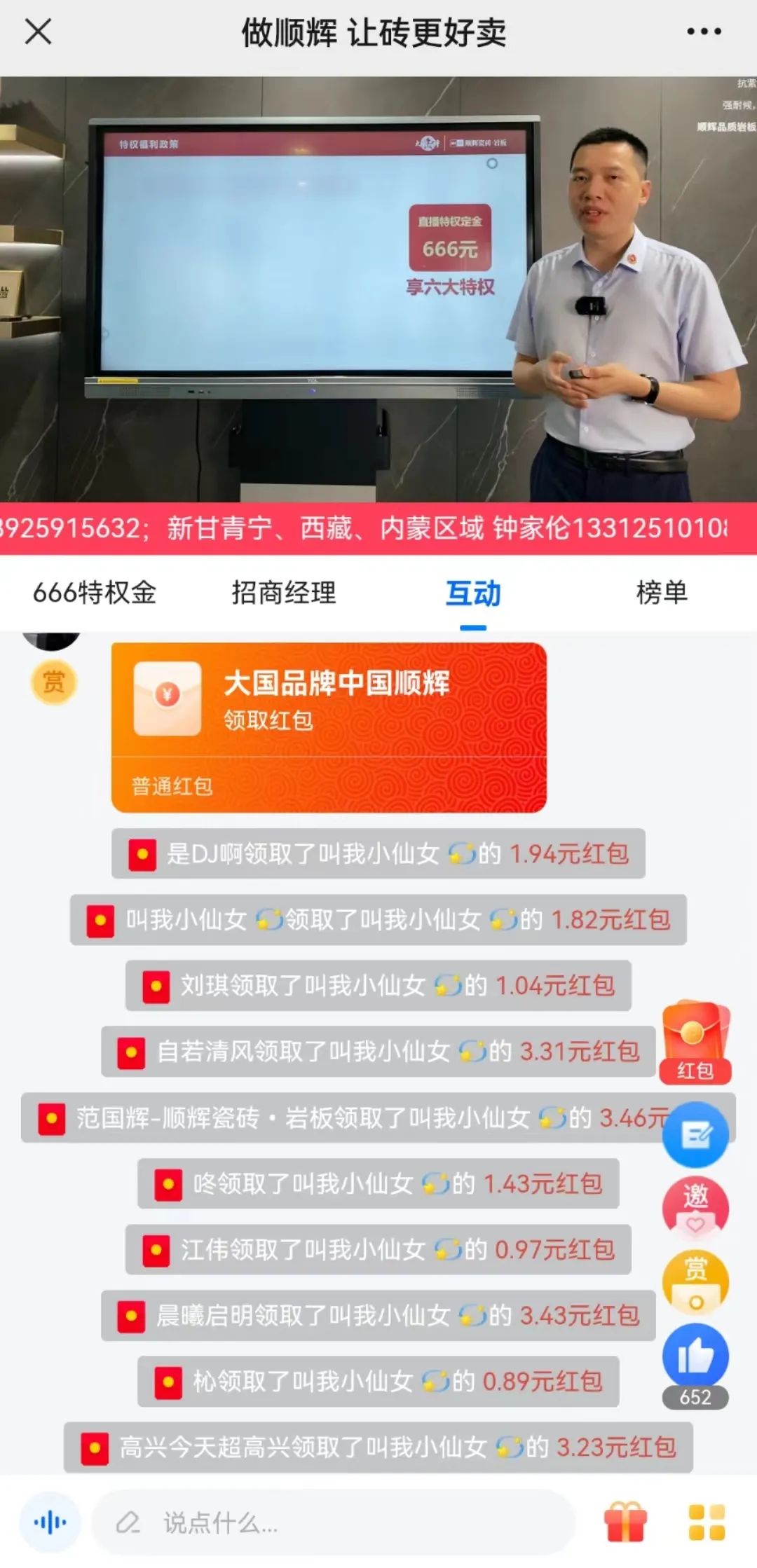Tap the 赏 badge beside the red packet

coord(54,682)
